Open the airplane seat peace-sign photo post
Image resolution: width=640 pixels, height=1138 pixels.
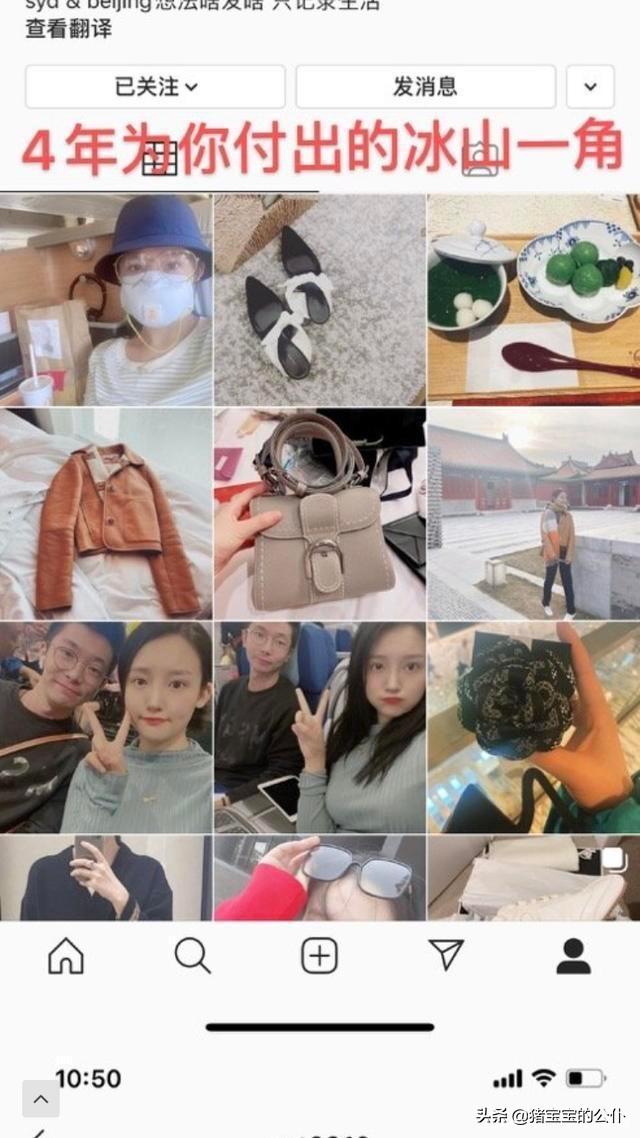click(319, 727)
